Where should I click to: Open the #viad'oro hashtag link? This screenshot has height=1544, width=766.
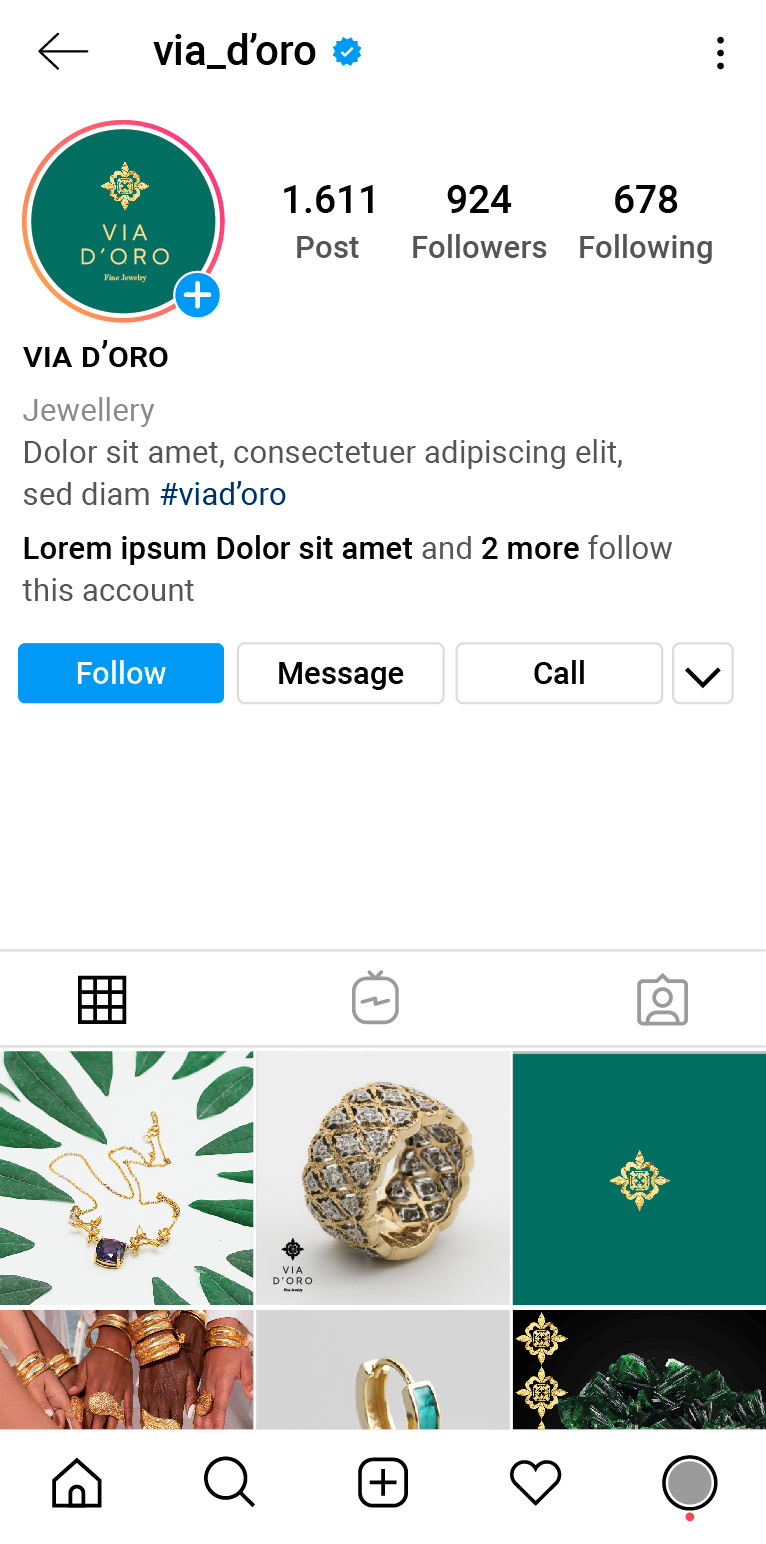tap(223, 494)
